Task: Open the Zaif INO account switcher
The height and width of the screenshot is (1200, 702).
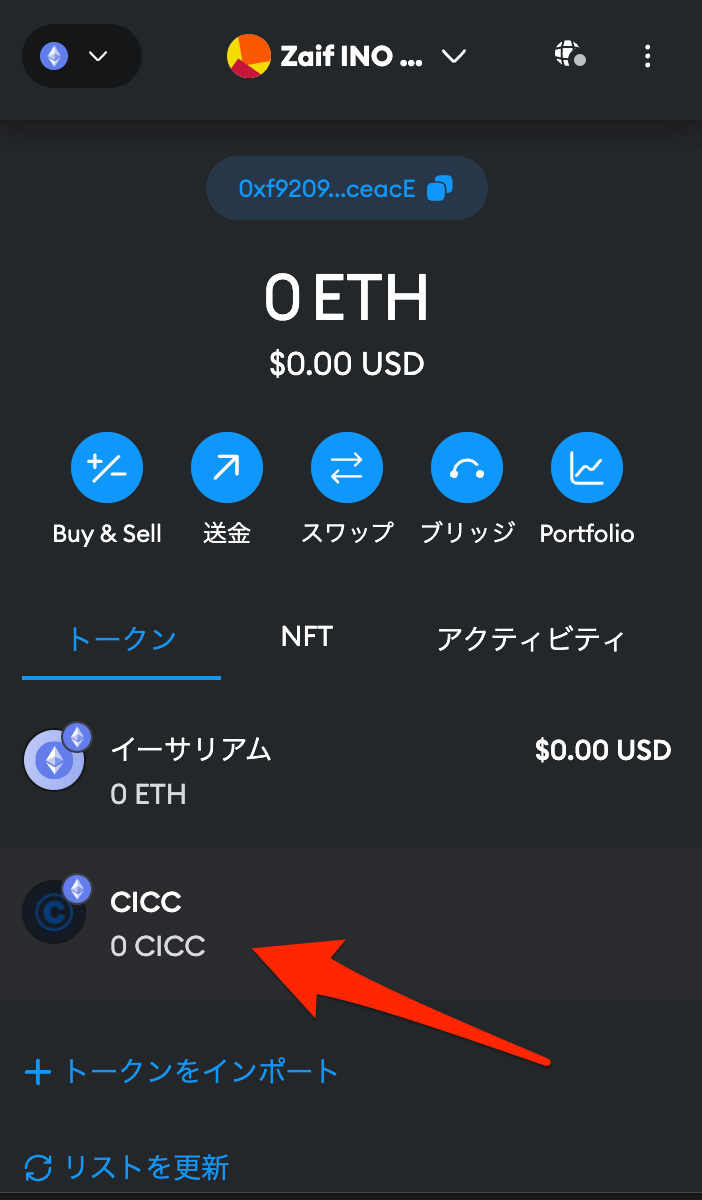Action: tap(347, 56)
